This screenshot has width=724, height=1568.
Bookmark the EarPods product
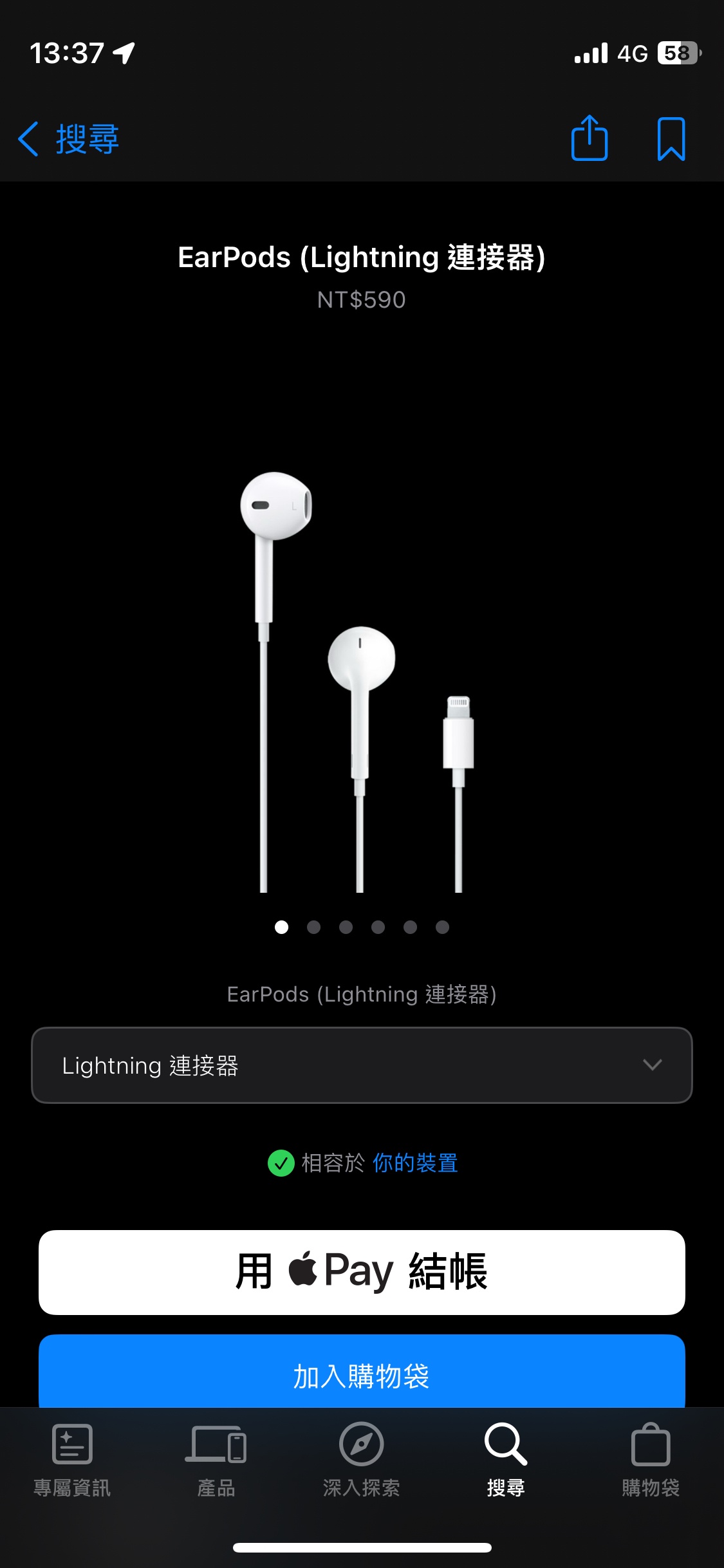pos(671,139)
